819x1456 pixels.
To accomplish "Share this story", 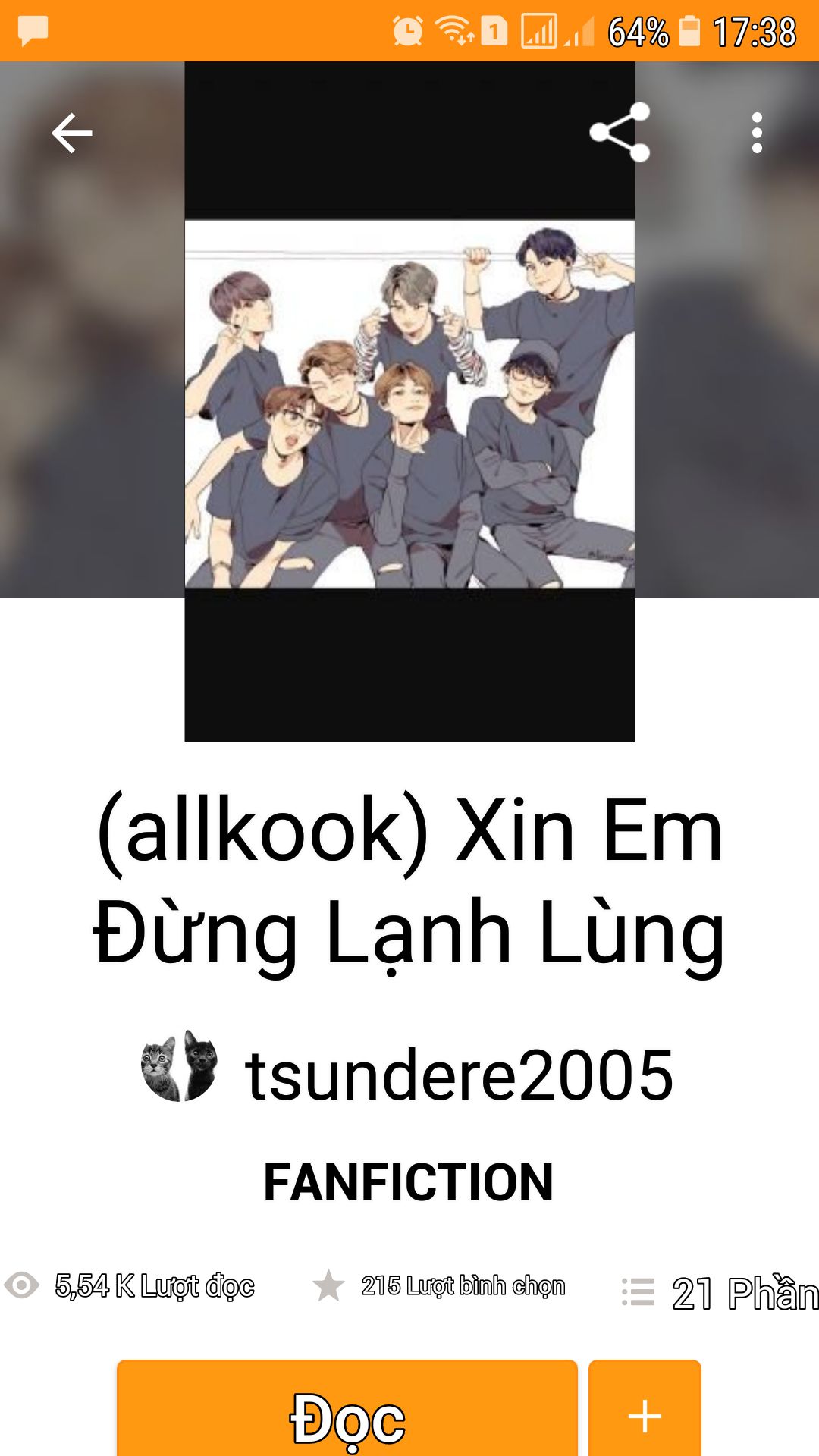I will point(620,133).
